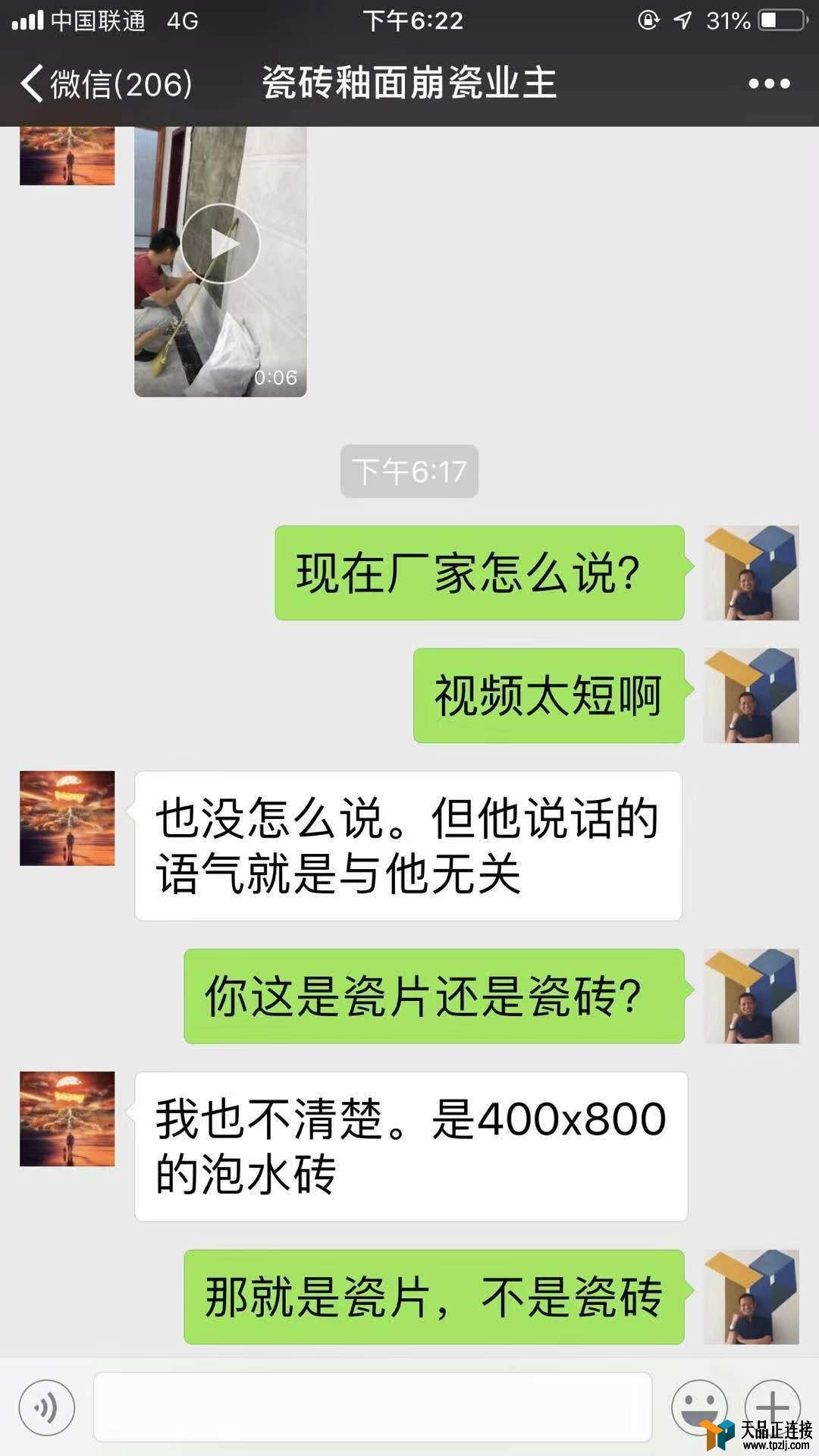Switch to voice message input
Viewport: 819px width, 1456px height.
tap(47, 1408)
